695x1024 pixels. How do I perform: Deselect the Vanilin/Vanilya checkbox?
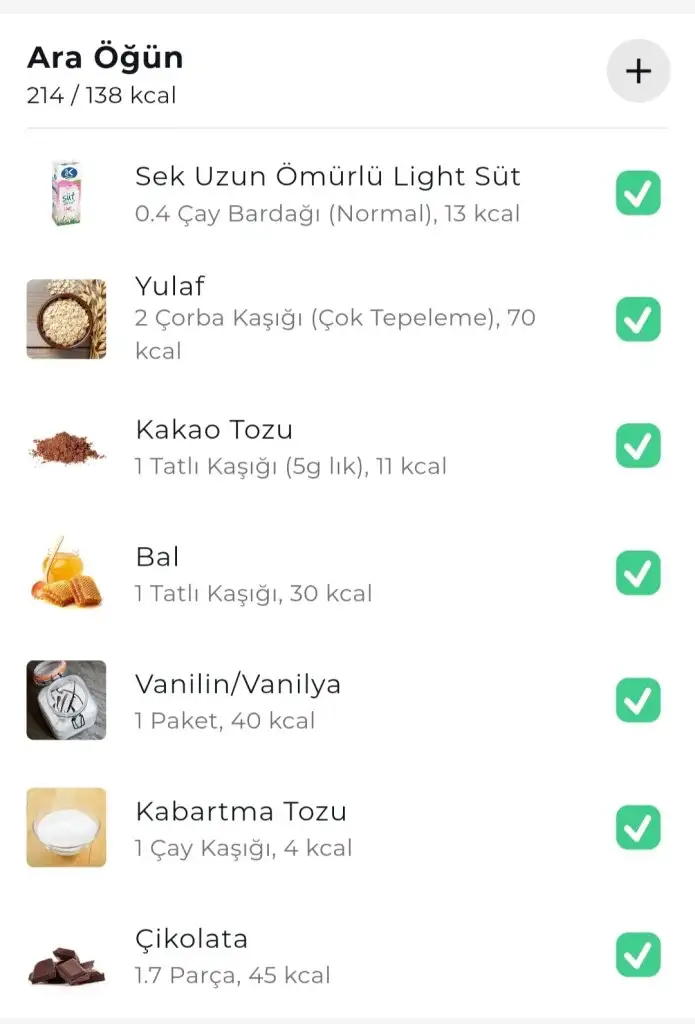pyautogui.click(x=638, y=700)
